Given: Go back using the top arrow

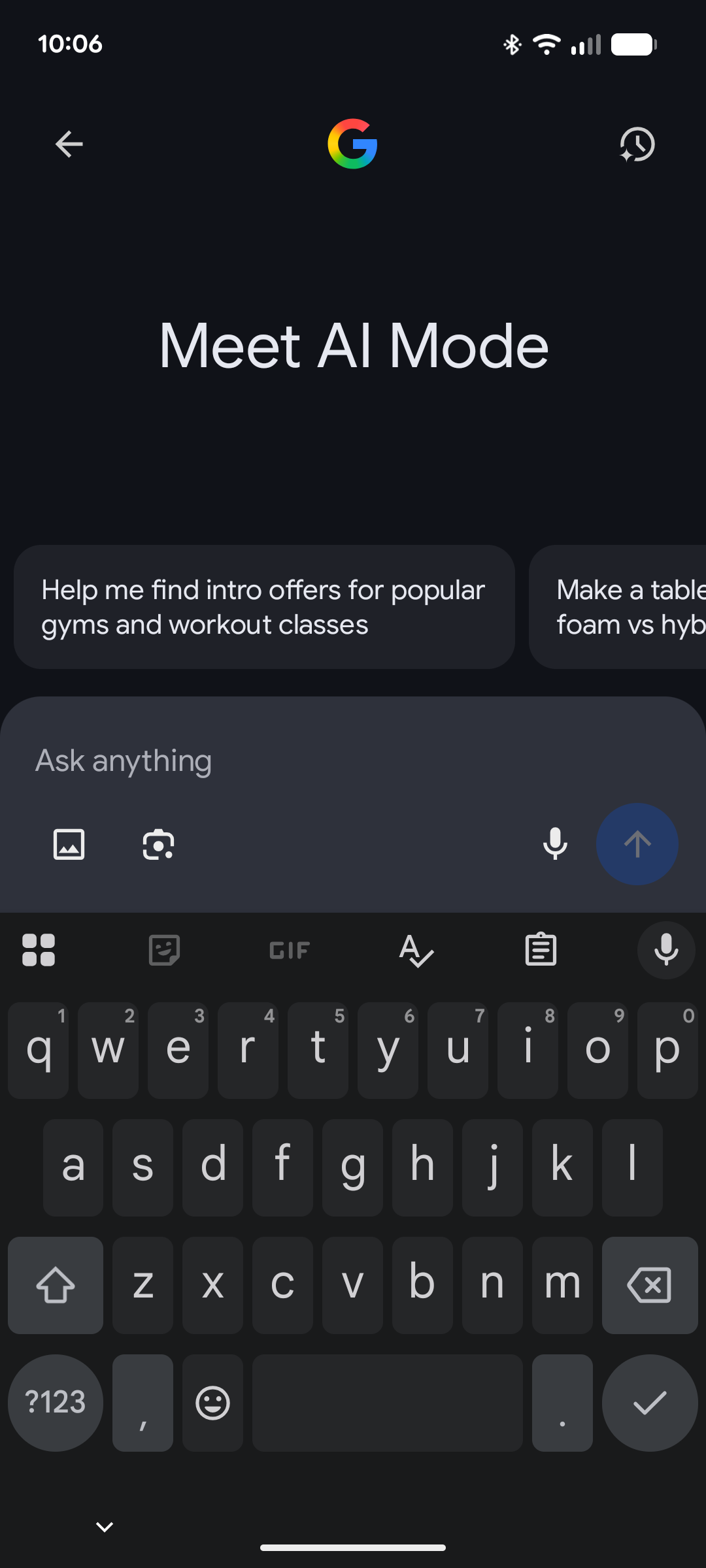Looking at the screenshot, I should 69,144.
